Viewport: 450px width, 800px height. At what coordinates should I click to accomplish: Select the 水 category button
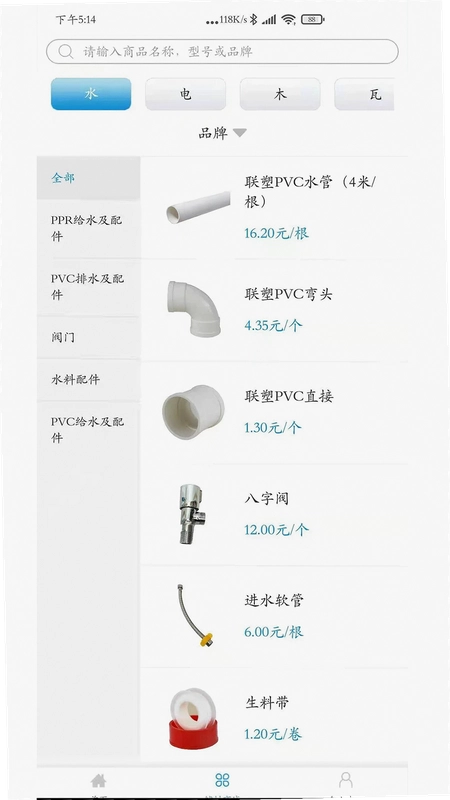coord(91,94)
